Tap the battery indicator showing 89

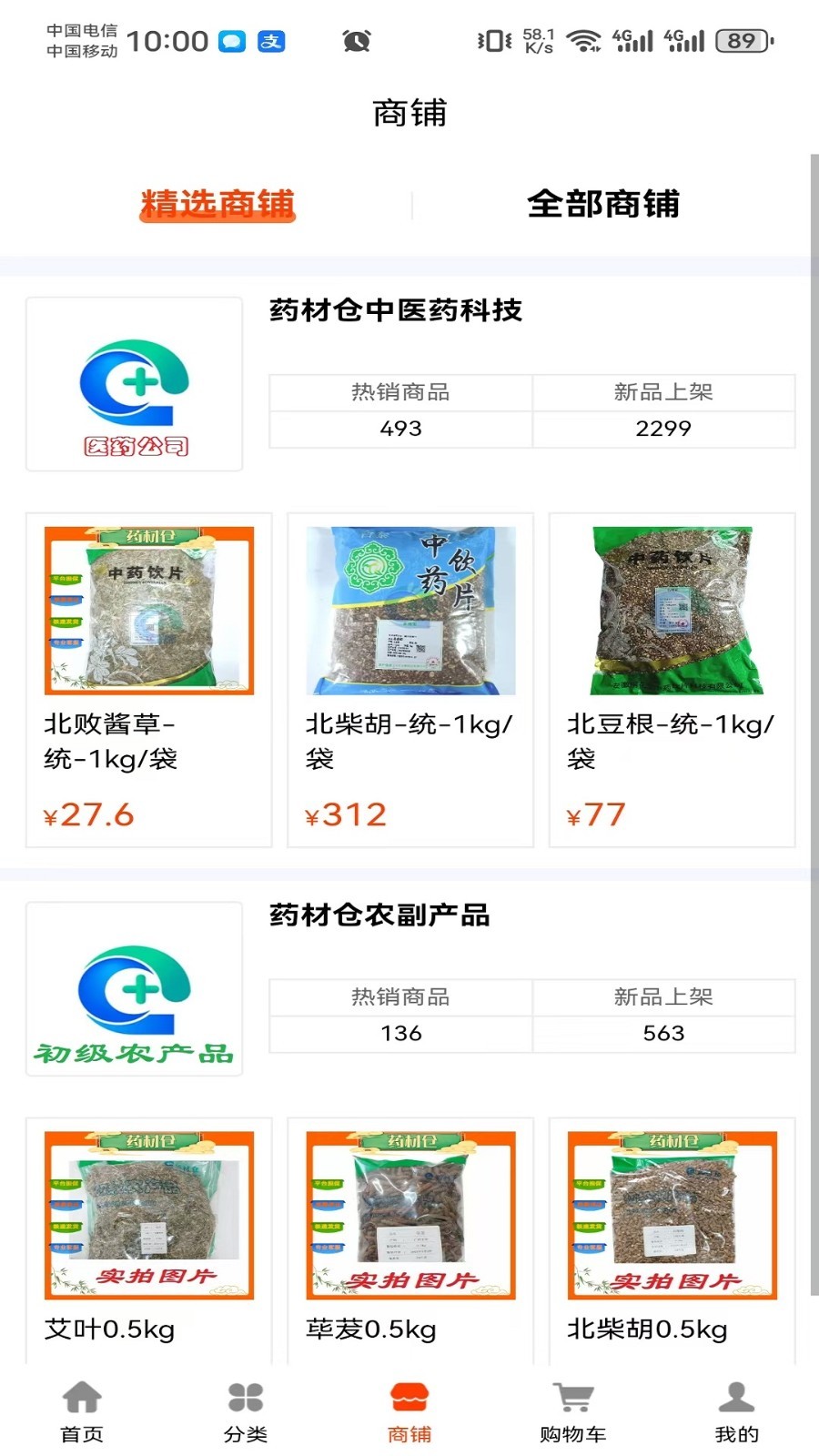click(740, 41)
